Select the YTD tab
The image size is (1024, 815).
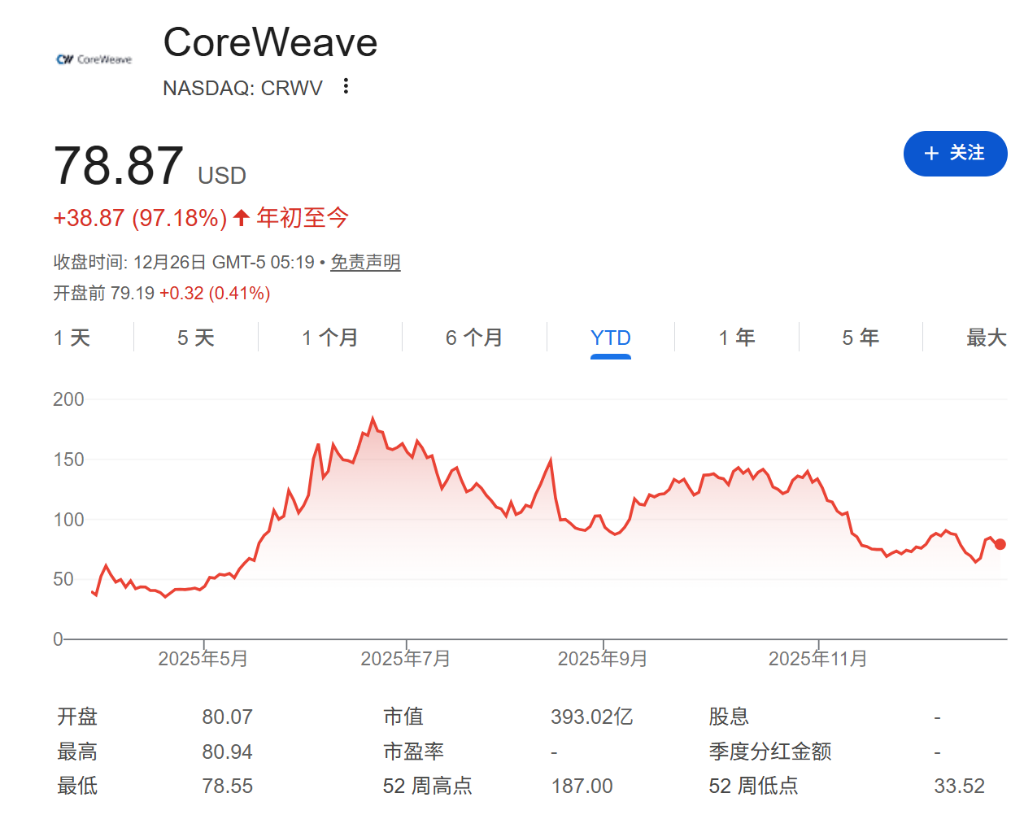610,338
